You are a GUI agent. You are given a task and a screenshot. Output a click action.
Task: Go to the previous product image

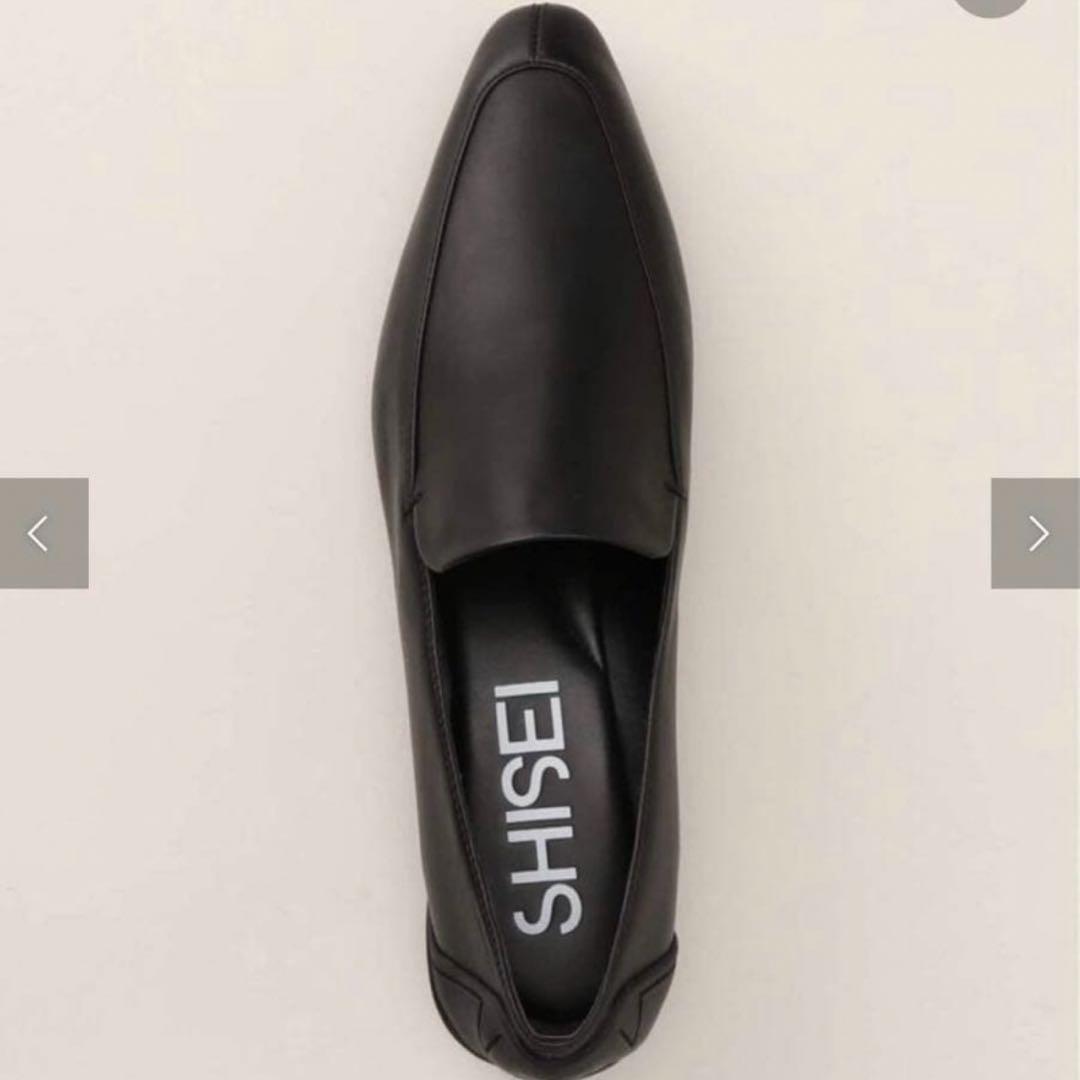42,533
